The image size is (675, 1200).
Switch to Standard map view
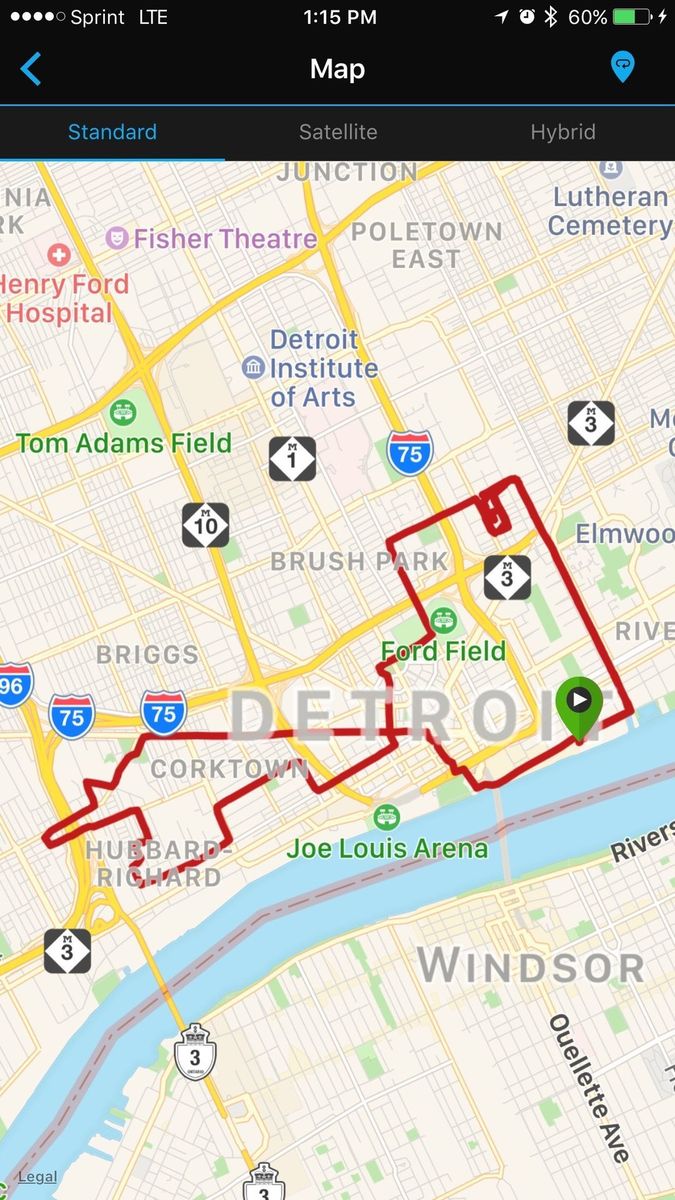[x=112, y=132]
